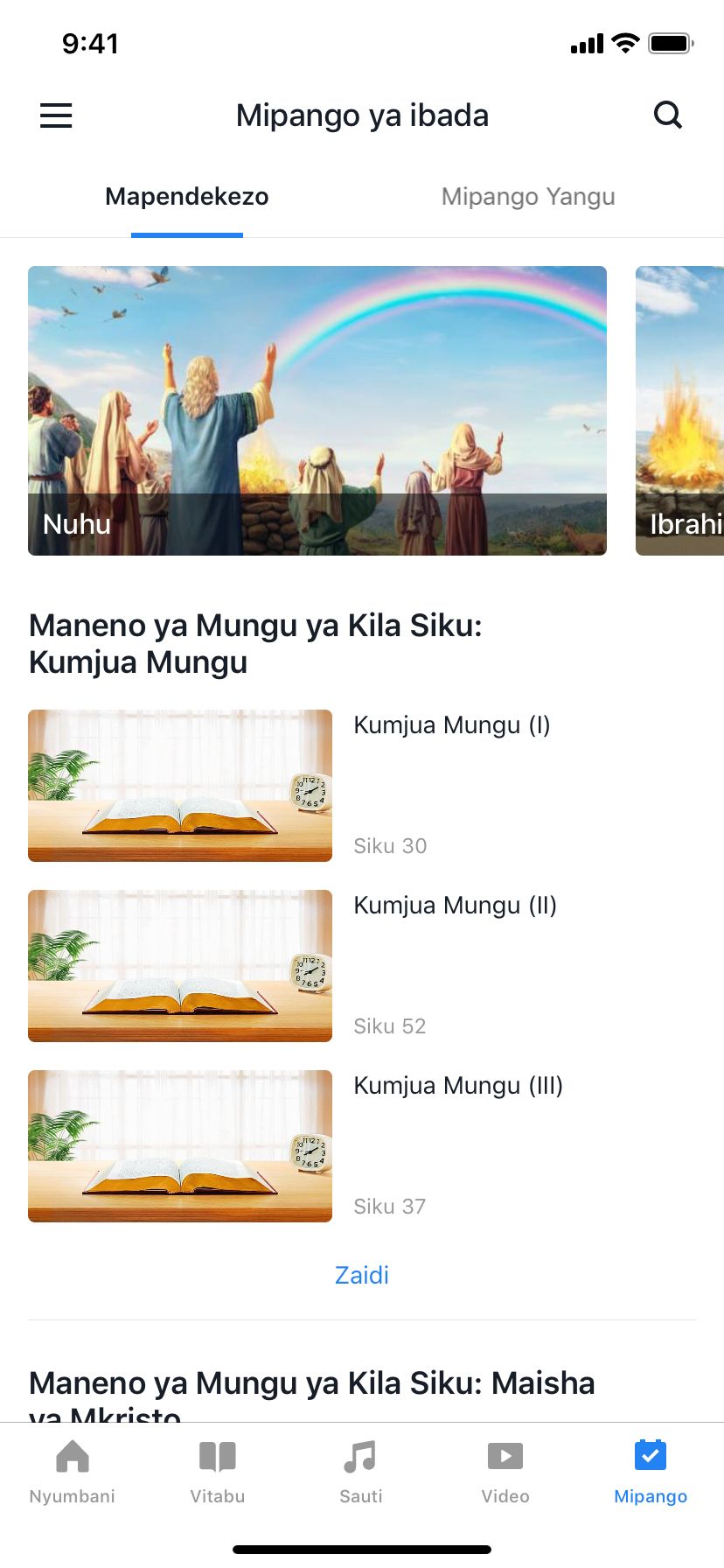Go to the Nyumbani tab

point(73,1472)
